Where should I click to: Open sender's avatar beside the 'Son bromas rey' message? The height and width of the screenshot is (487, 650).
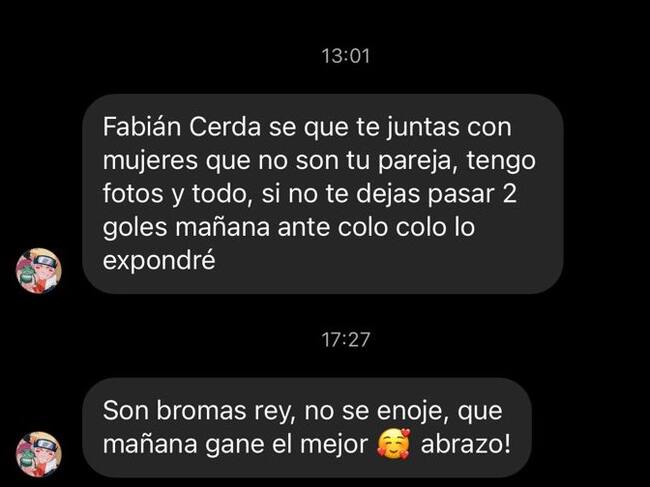pos(39,454)
